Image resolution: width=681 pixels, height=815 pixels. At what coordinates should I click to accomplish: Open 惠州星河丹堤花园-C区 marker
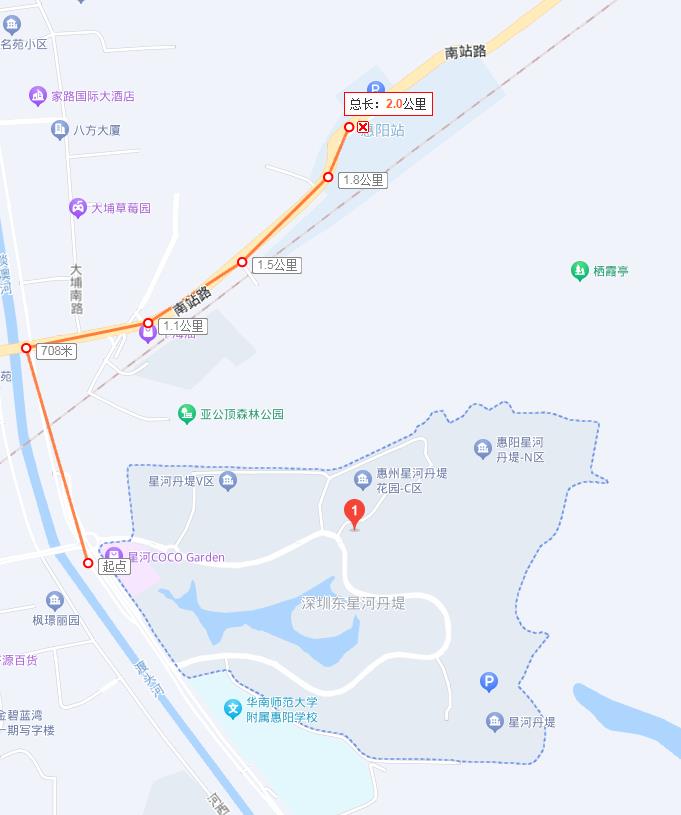[362, 480]
